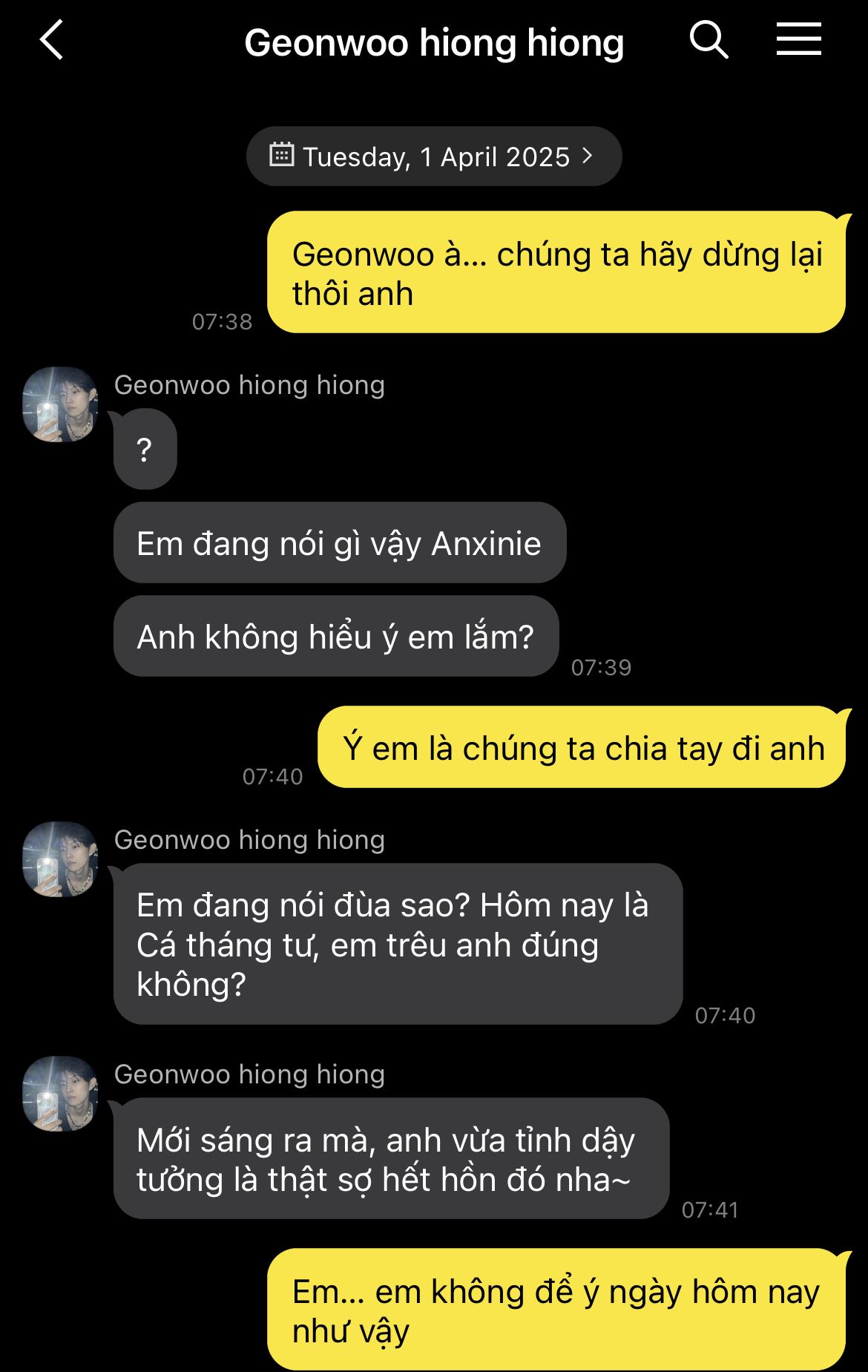
Task: Open the chat room hamburger menu
Action: point(798,40)
